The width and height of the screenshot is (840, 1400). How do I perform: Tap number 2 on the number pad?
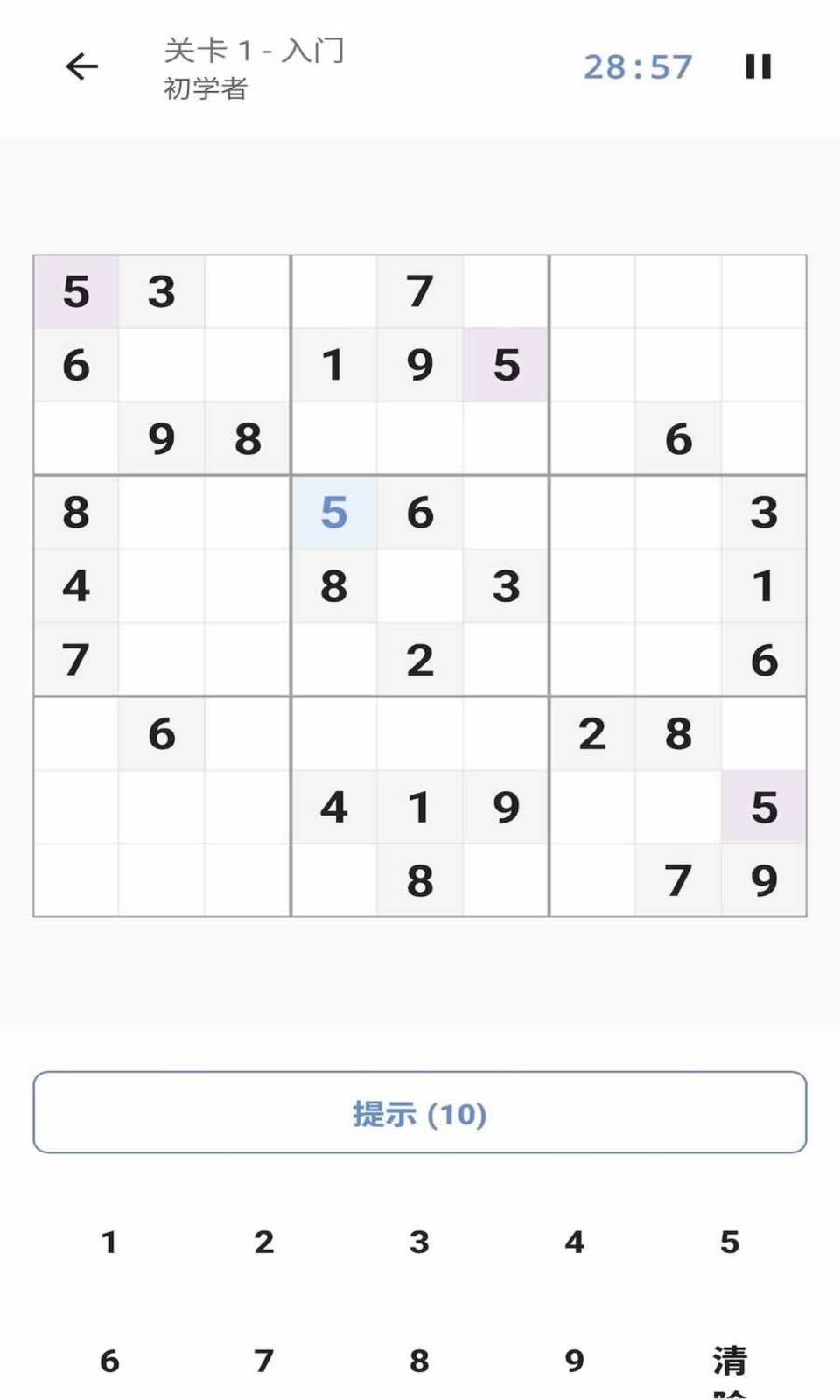(263, 1241)
